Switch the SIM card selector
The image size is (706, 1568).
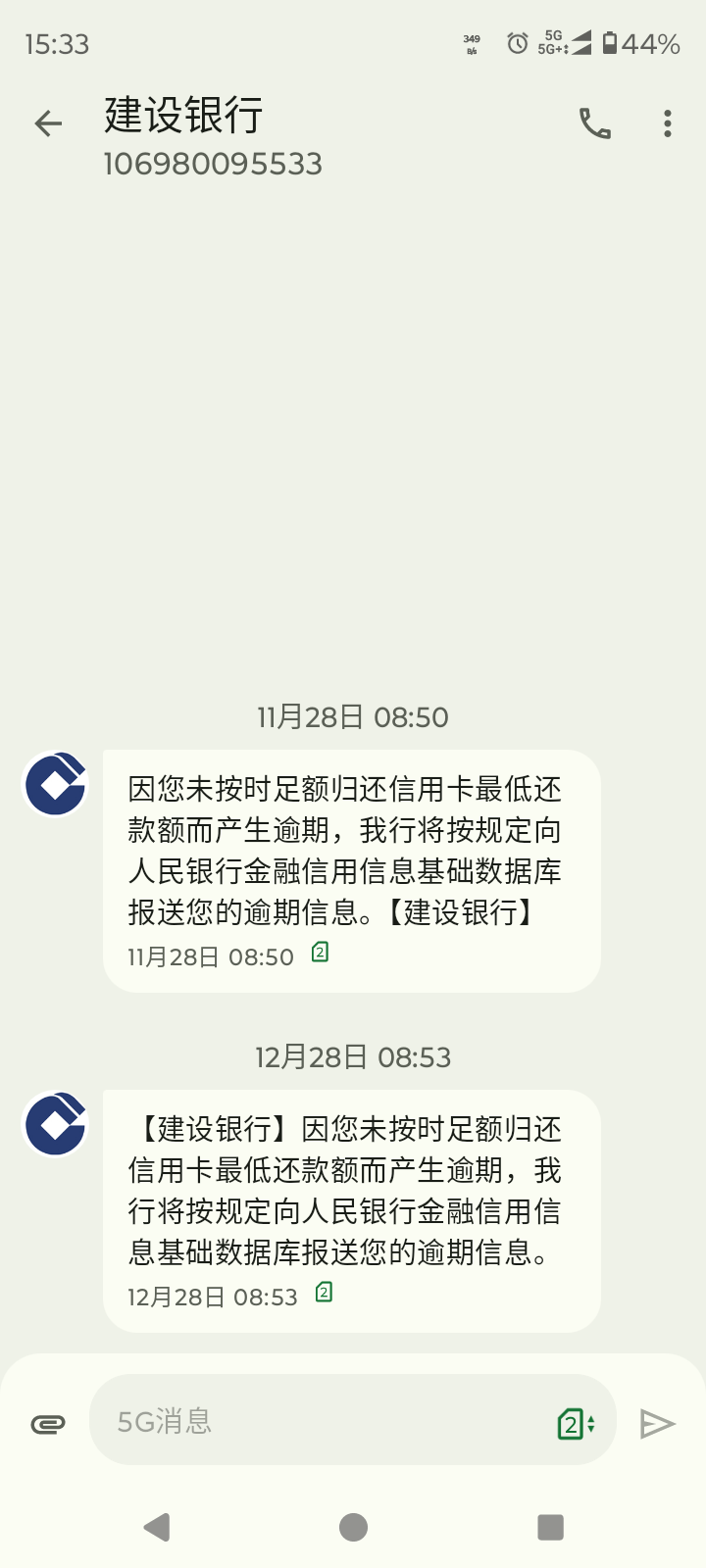point(577,1424)
